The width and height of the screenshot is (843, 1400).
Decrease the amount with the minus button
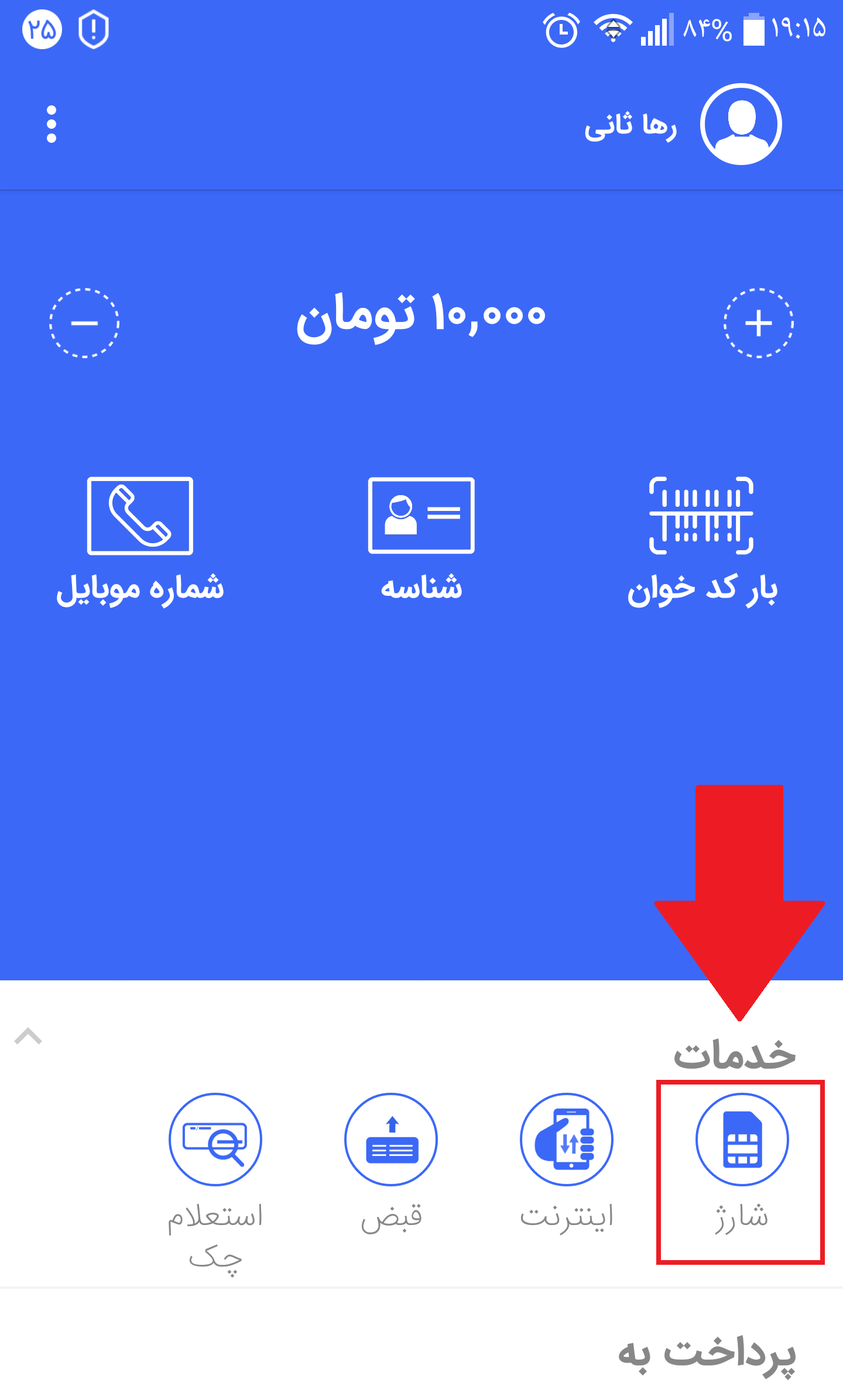[x=84, y=322]
